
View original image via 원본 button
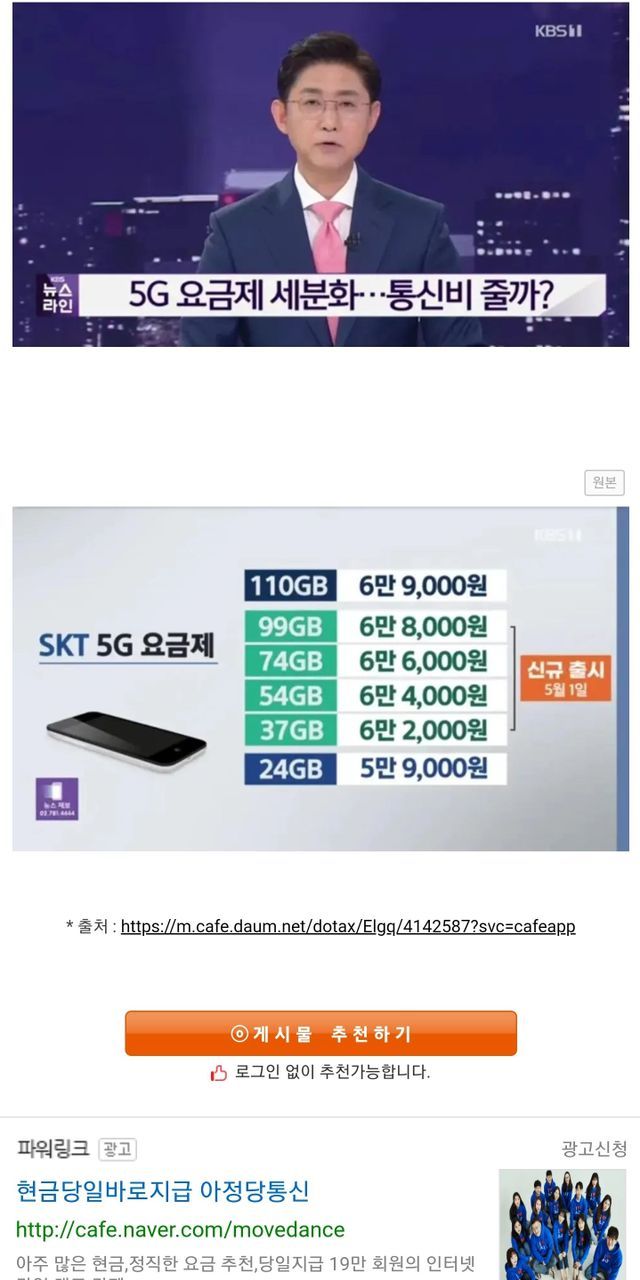pyautogui.click(x=604, y=482)
